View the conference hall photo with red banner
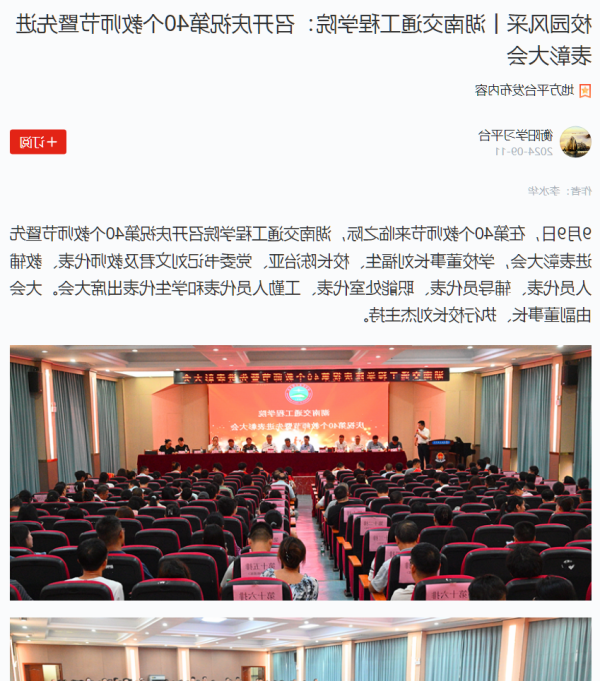 click(300, 472)
